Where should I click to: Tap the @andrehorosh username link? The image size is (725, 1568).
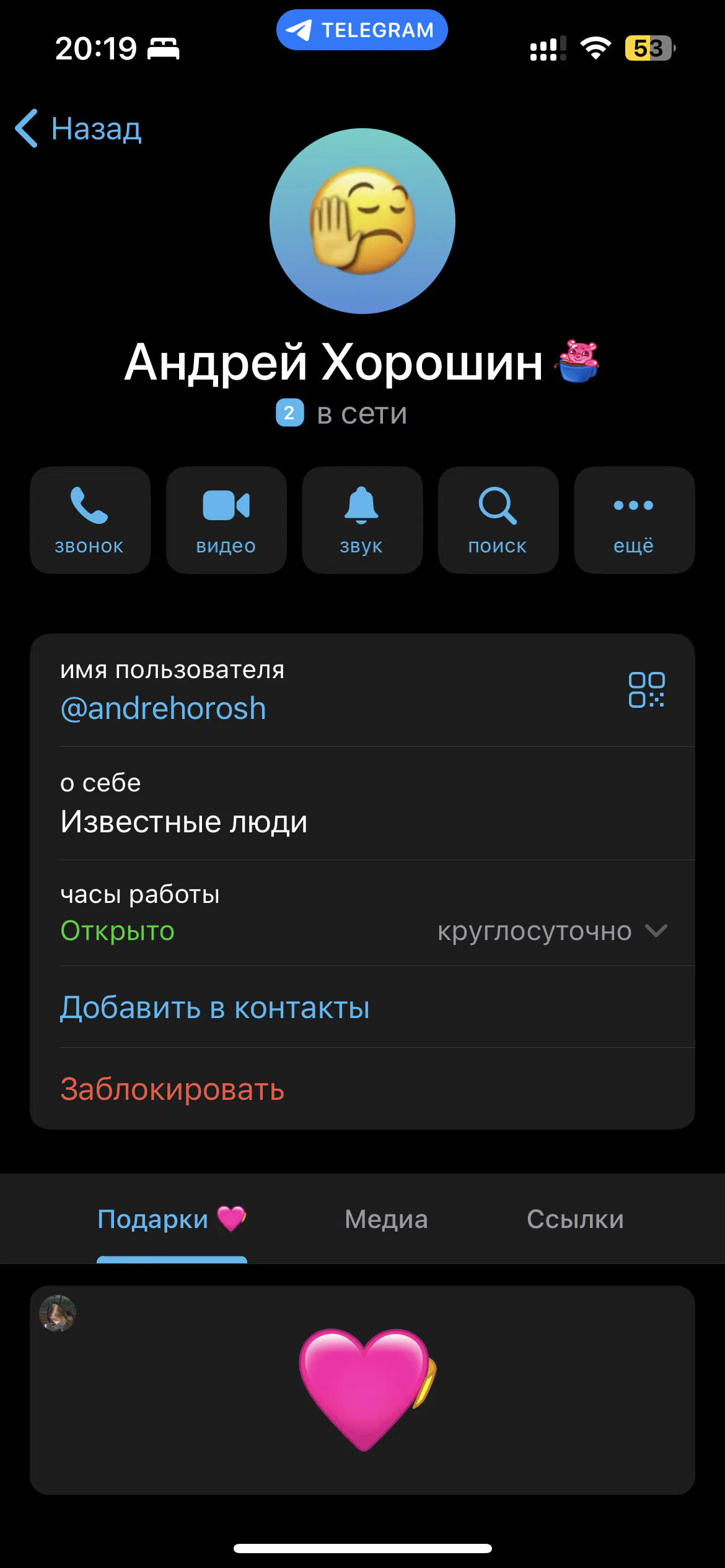[x=163, y=708]
